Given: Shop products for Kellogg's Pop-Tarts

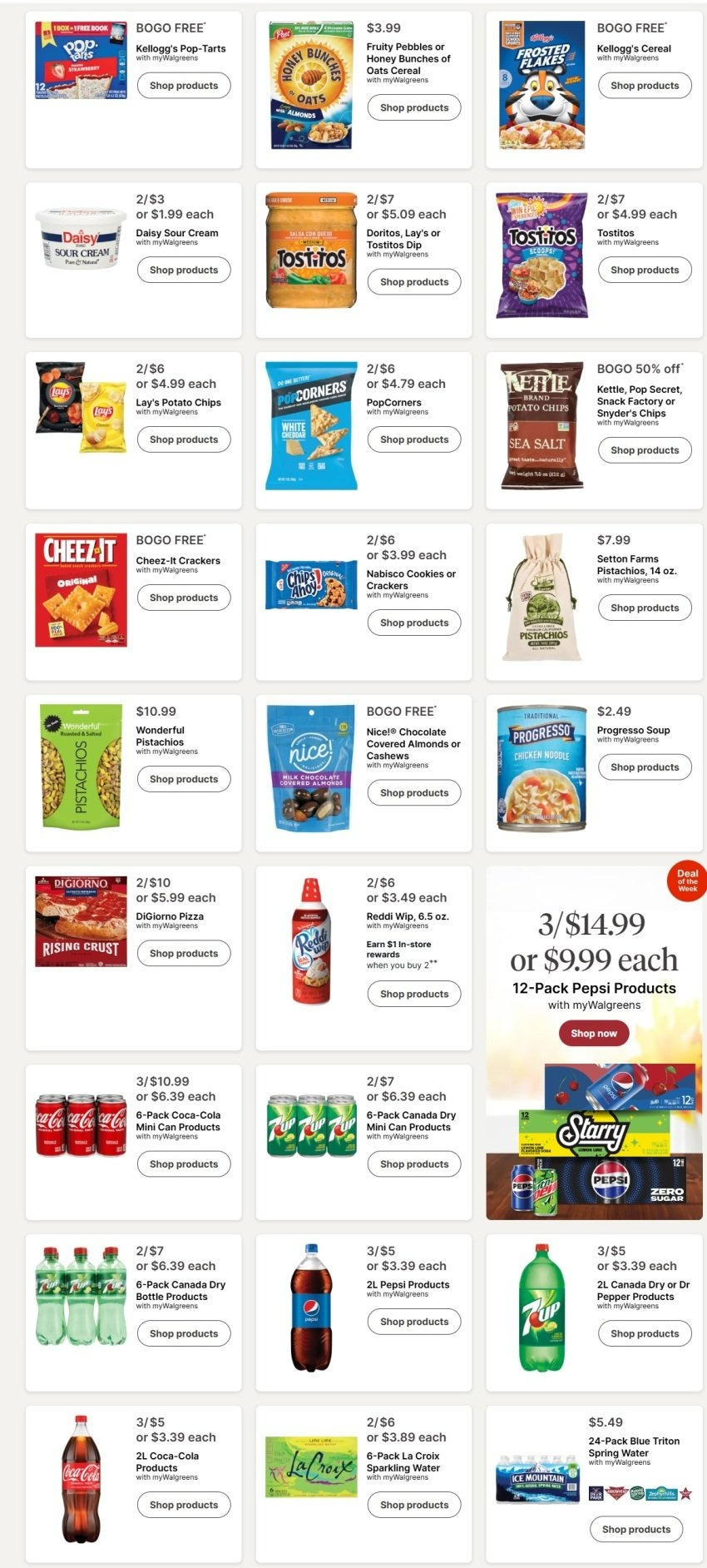Looking at the screenshot, I should 184,86.
